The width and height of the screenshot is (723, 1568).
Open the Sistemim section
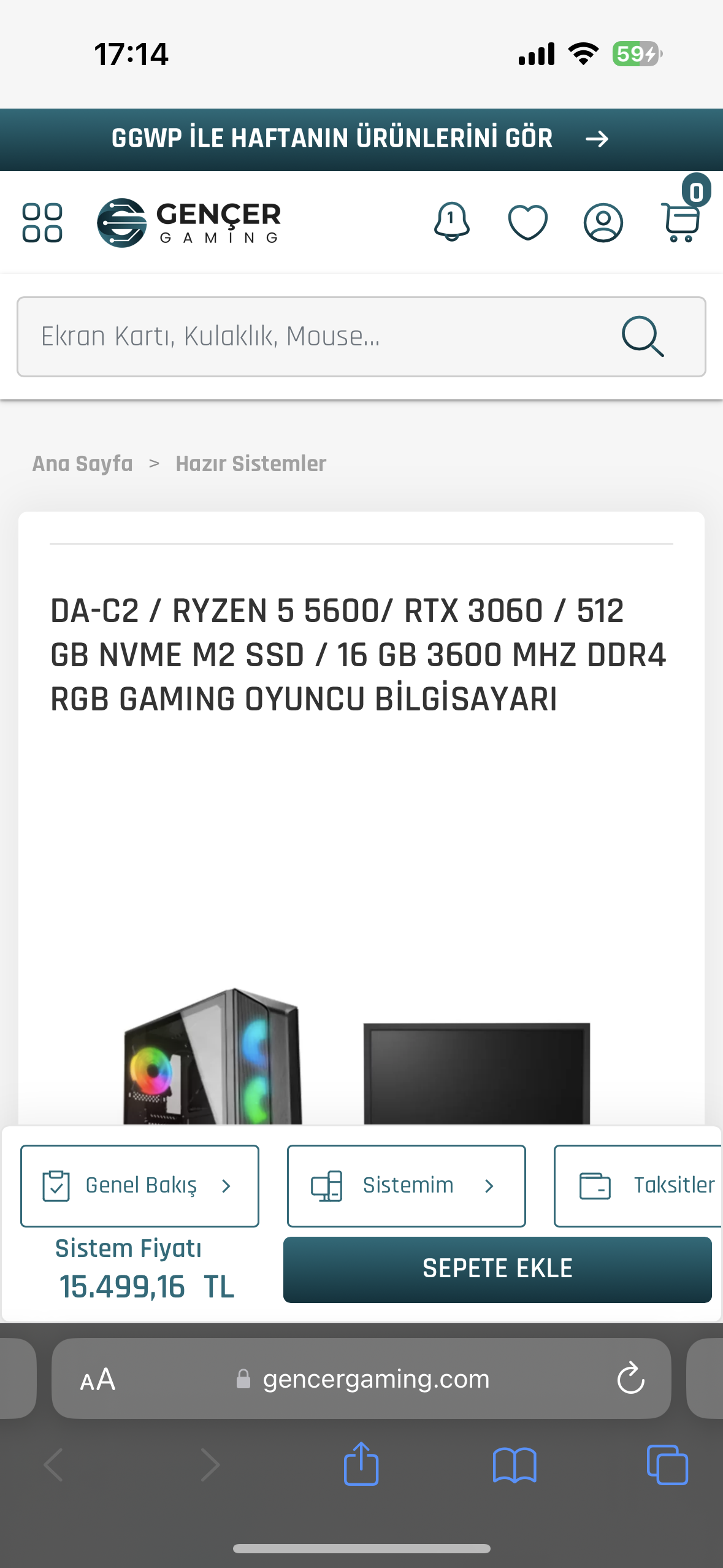[x=406, y=1185]
